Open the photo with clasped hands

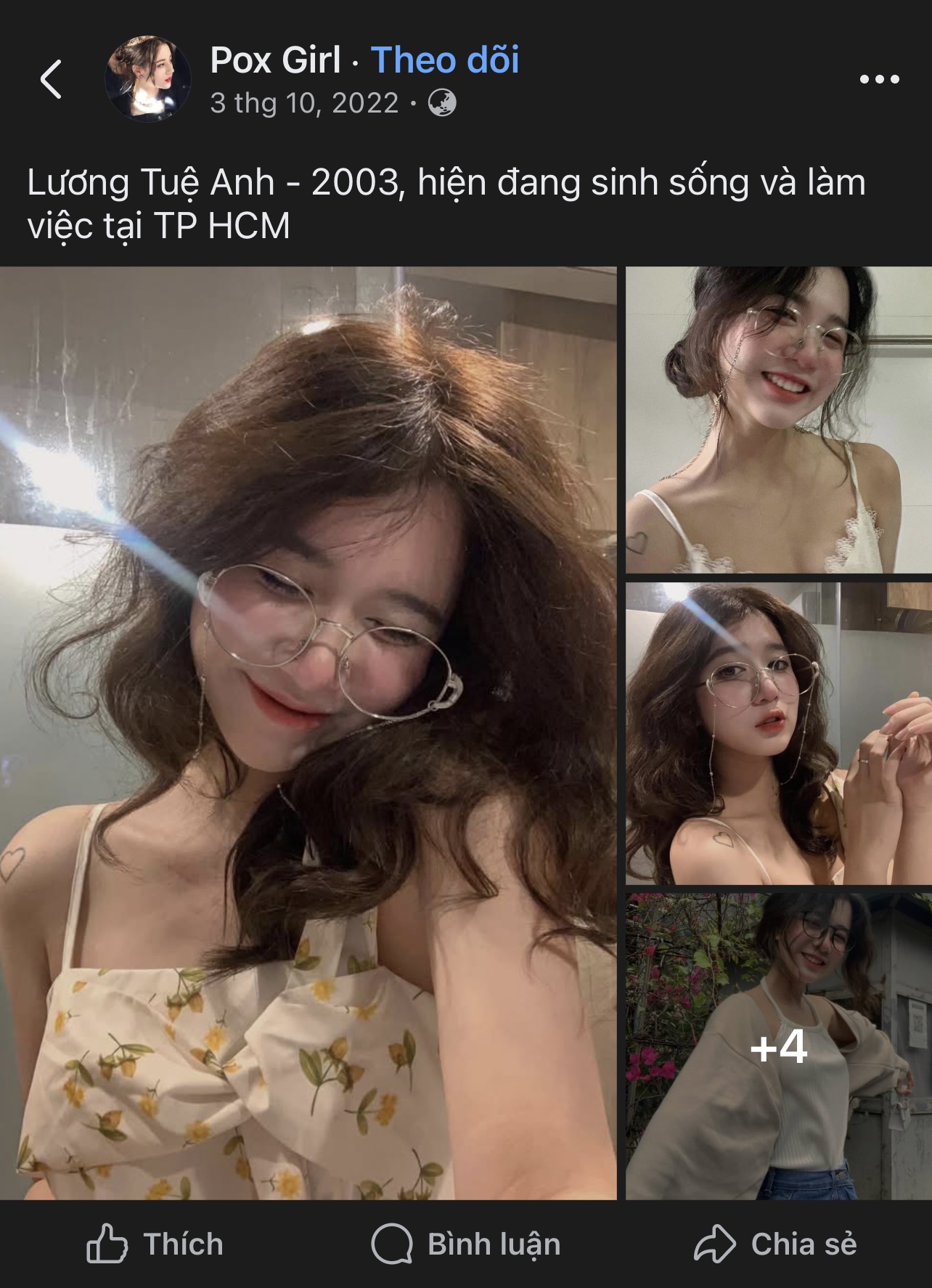779,733
